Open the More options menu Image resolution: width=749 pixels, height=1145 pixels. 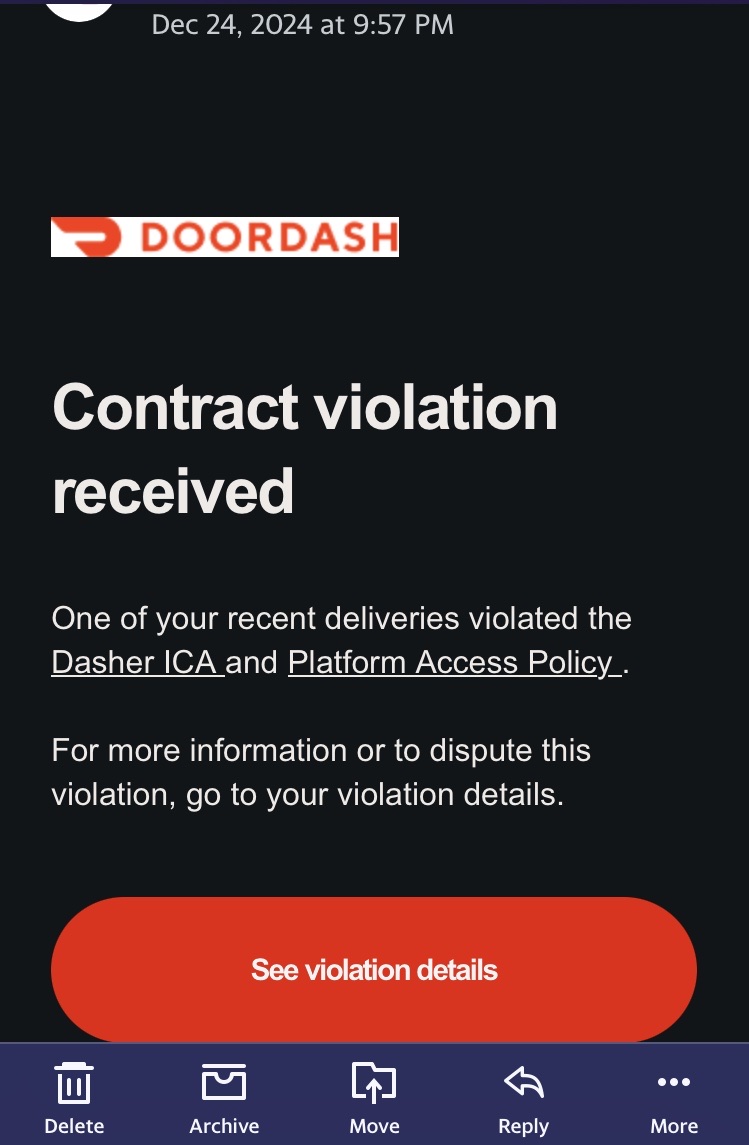tap(674, 1097)
